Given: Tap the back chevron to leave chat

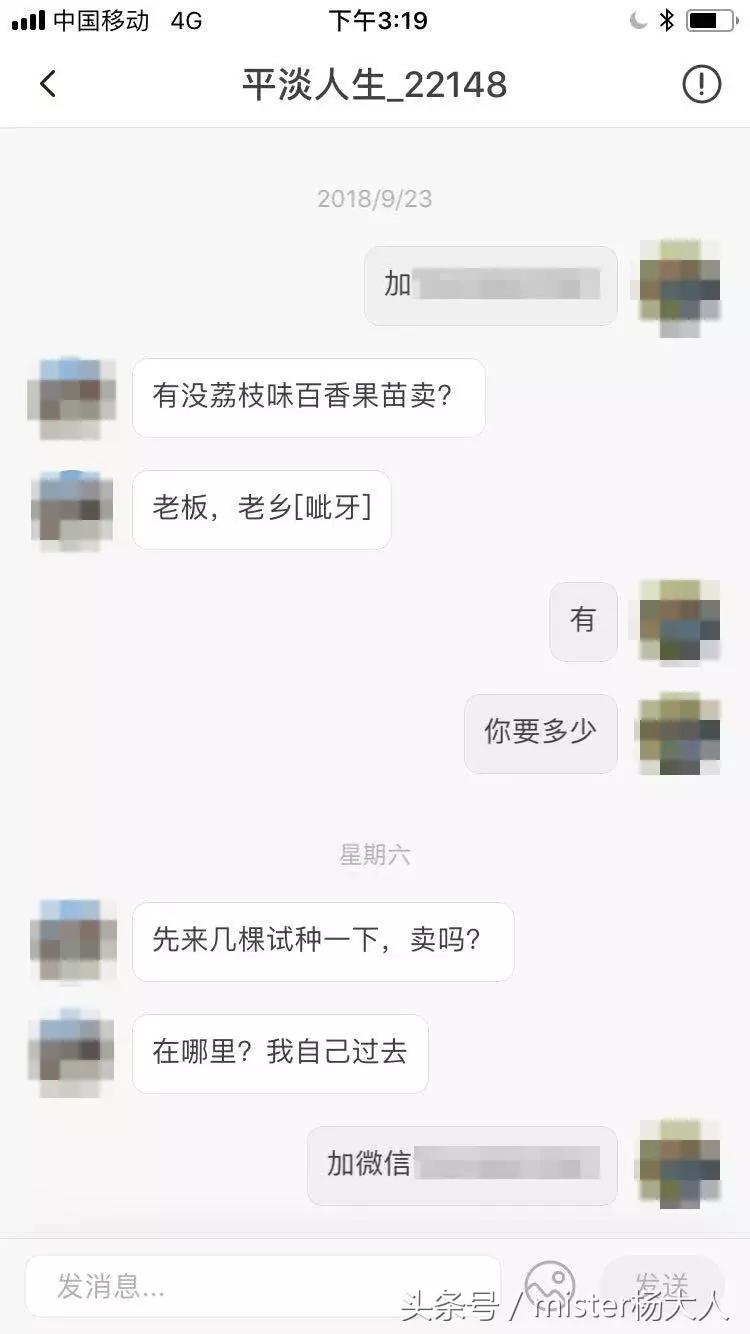Looking at the screenshot, I should point(49,84).
